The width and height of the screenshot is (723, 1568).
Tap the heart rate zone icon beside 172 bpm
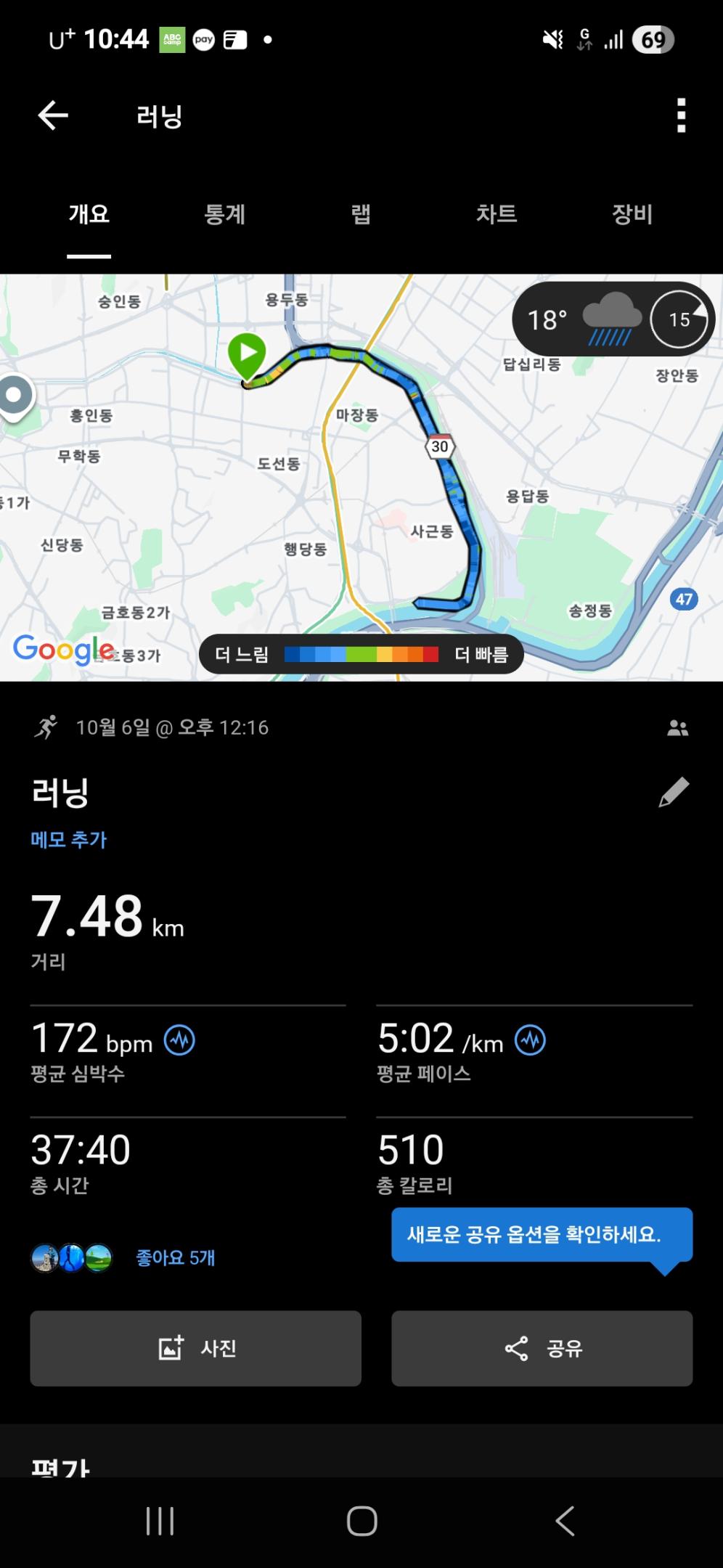[x=179, y=1041]
